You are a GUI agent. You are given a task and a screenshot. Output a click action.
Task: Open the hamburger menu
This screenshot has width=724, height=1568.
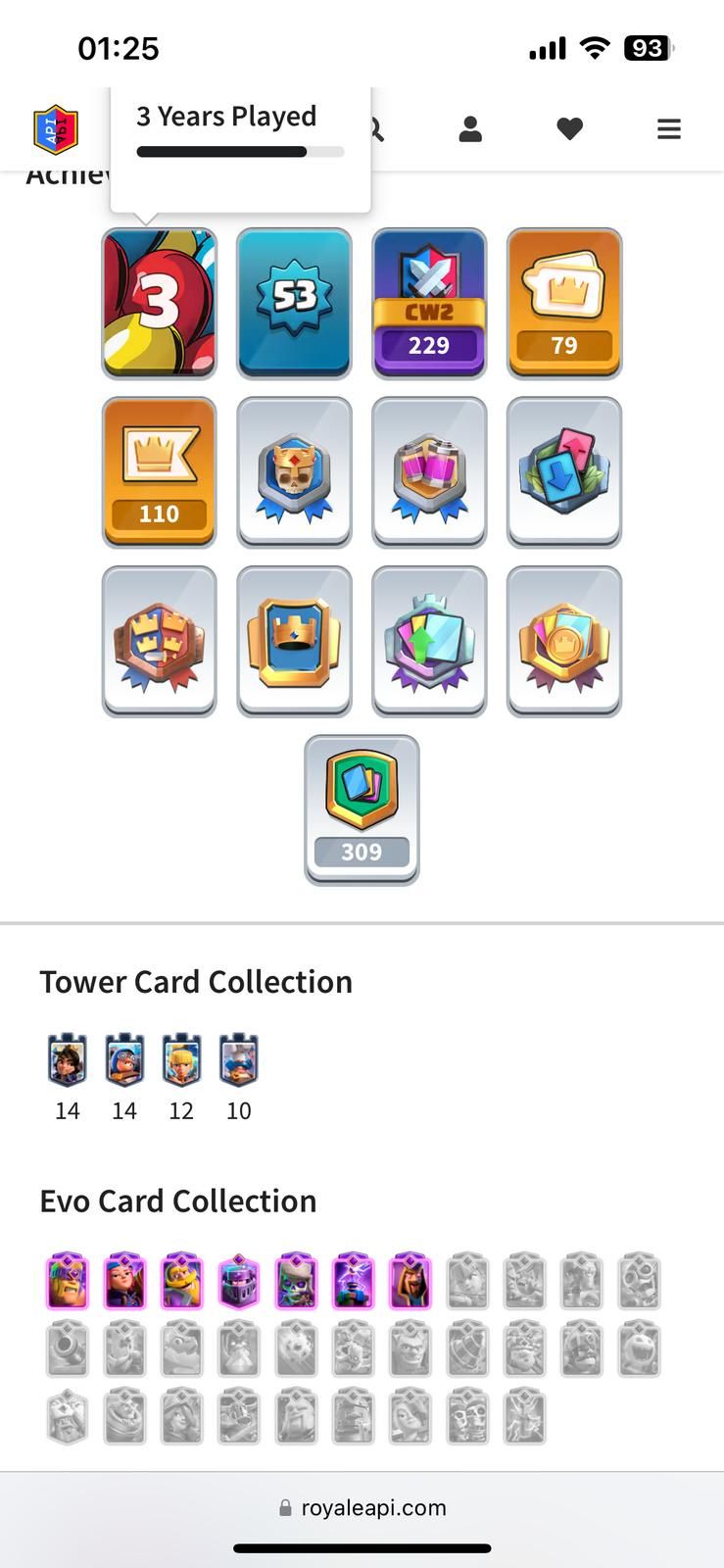(x=669, y=129)
